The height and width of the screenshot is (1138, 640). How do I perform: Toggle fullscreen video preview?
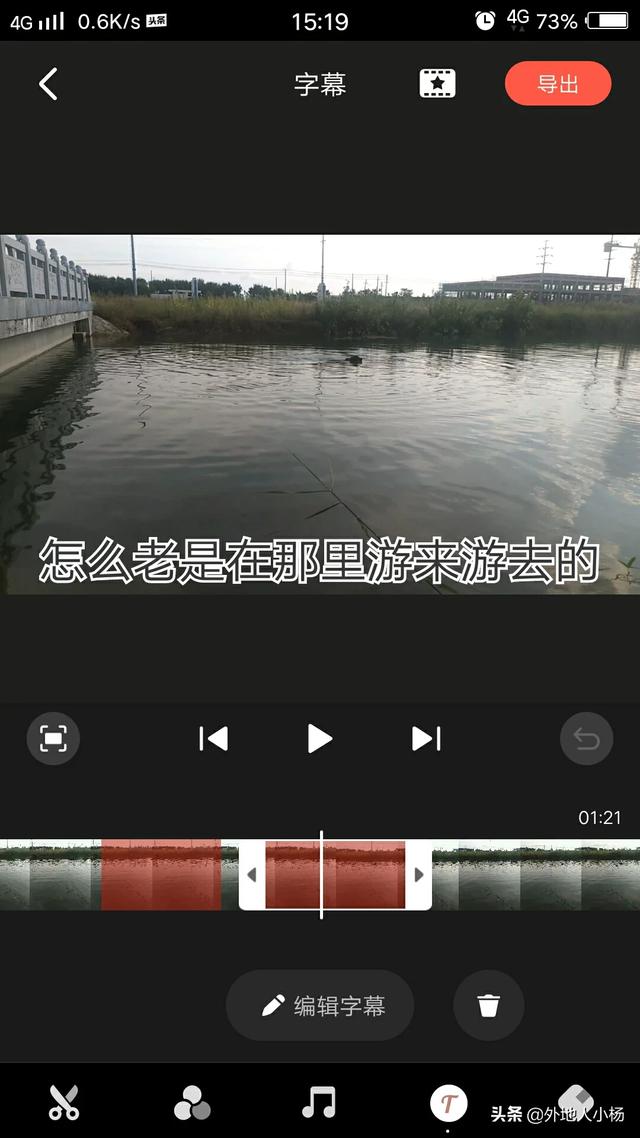tap(53, 739)
